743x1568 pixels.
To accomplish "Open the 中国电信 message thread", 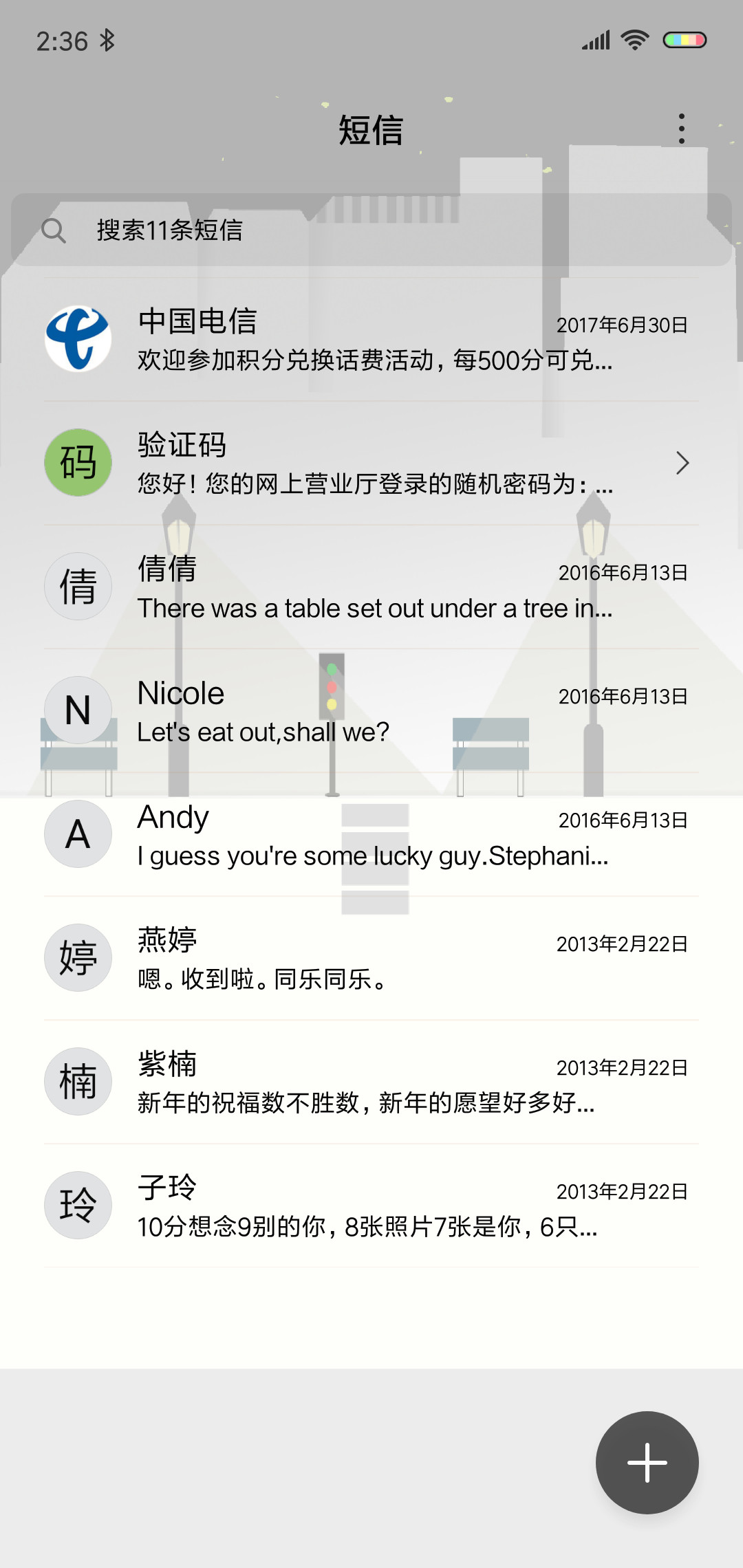I will point(371,339).
